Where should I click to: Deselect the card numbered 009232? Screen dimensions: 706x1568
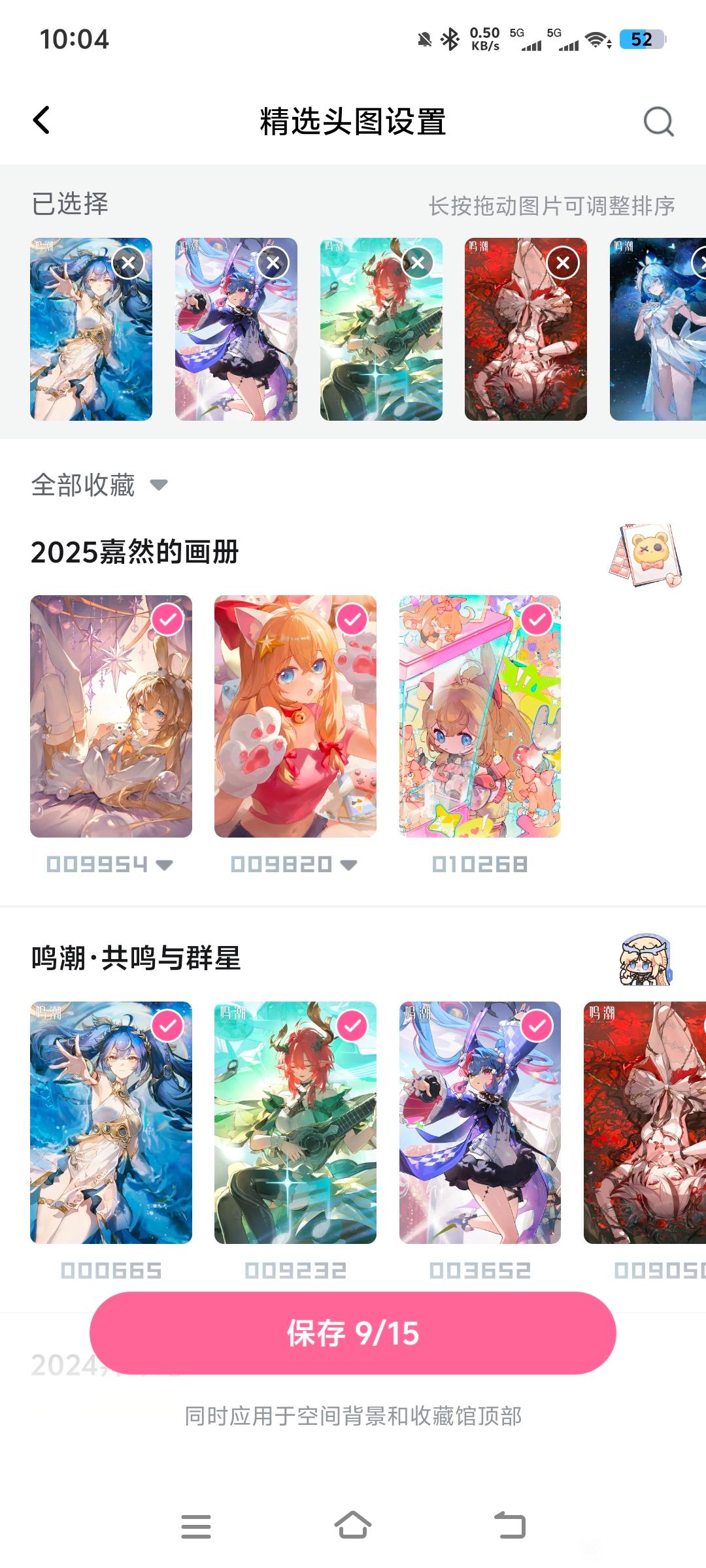352,1026
